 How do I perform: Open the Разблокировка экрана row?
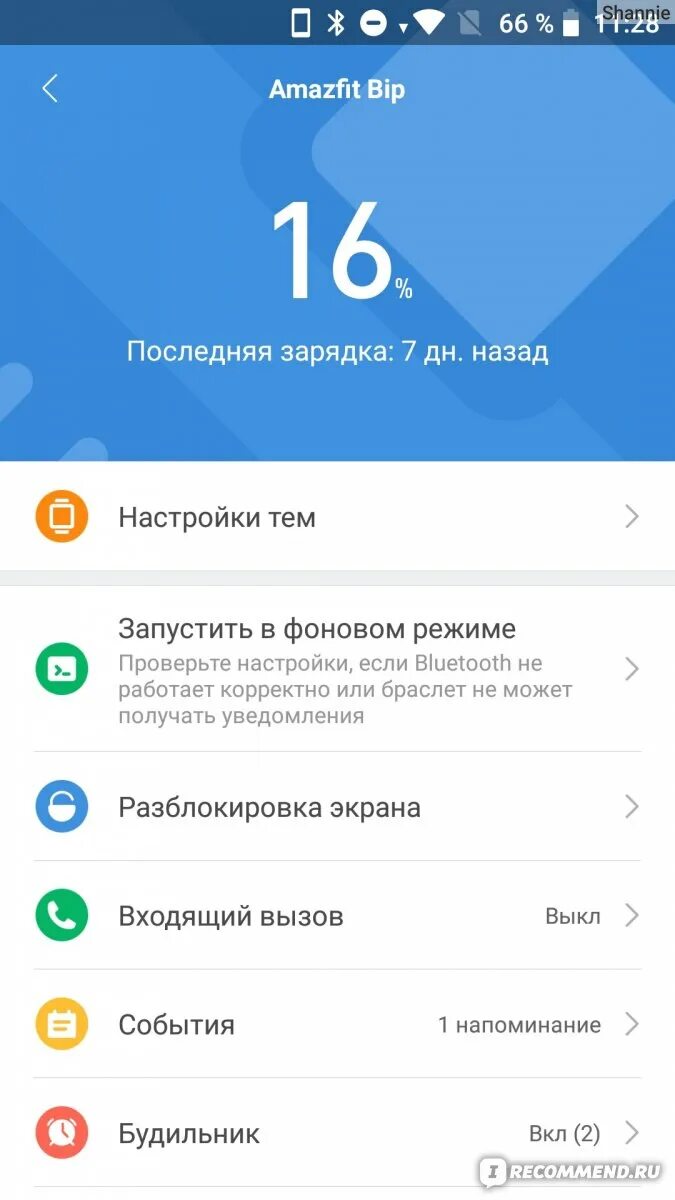pos(337,807)
